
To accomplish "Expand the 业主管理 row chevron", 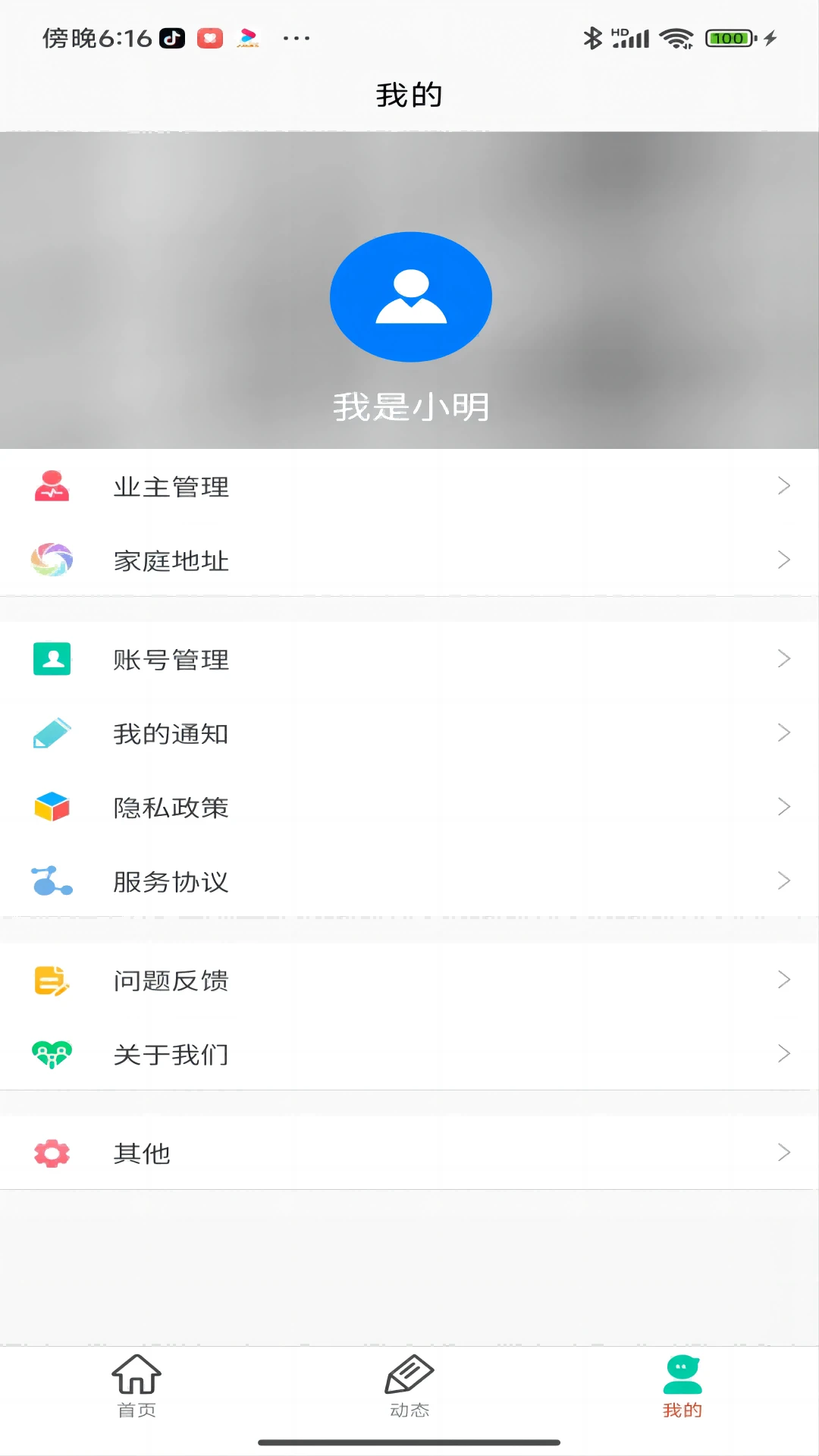I will point(785,486).
